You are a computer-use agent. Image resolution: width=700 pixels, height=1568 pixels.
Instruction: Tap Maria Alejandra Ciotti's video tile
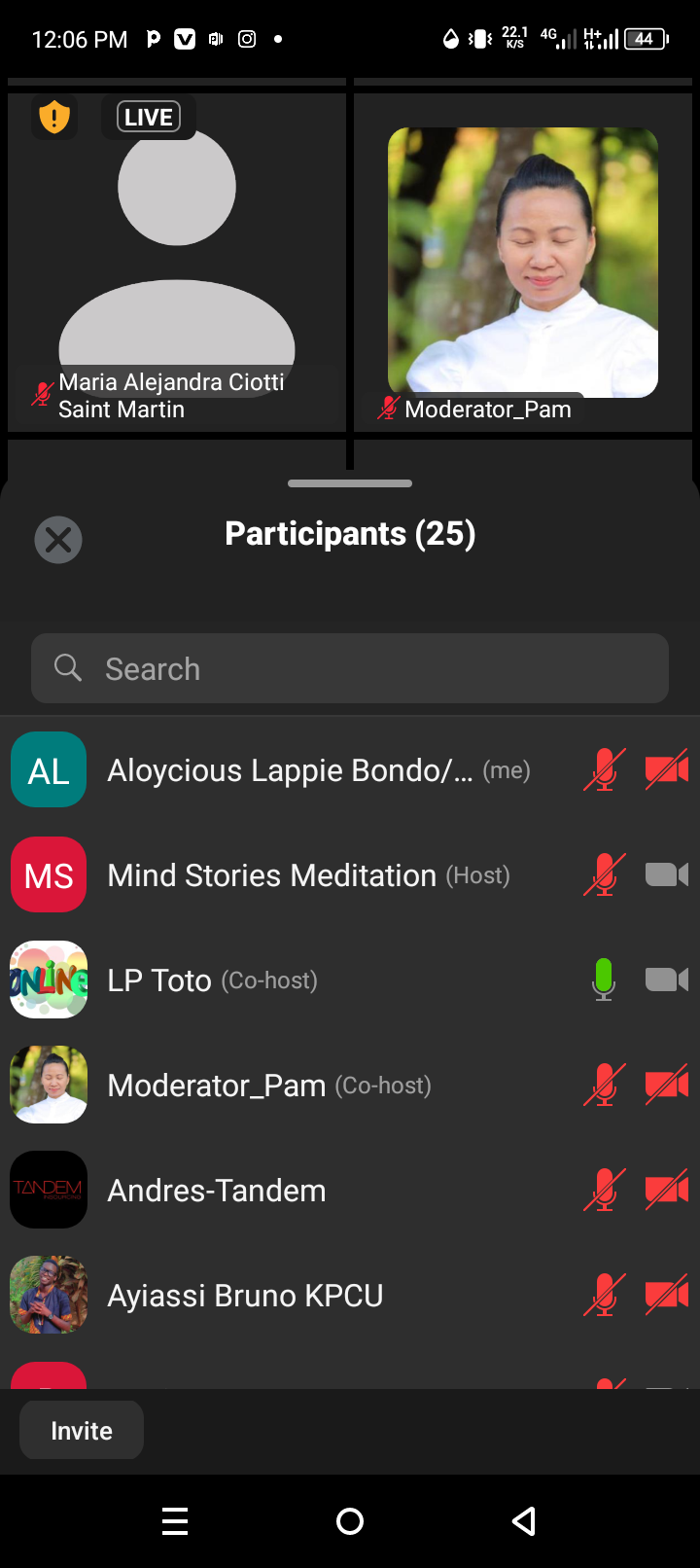[177, 263]
